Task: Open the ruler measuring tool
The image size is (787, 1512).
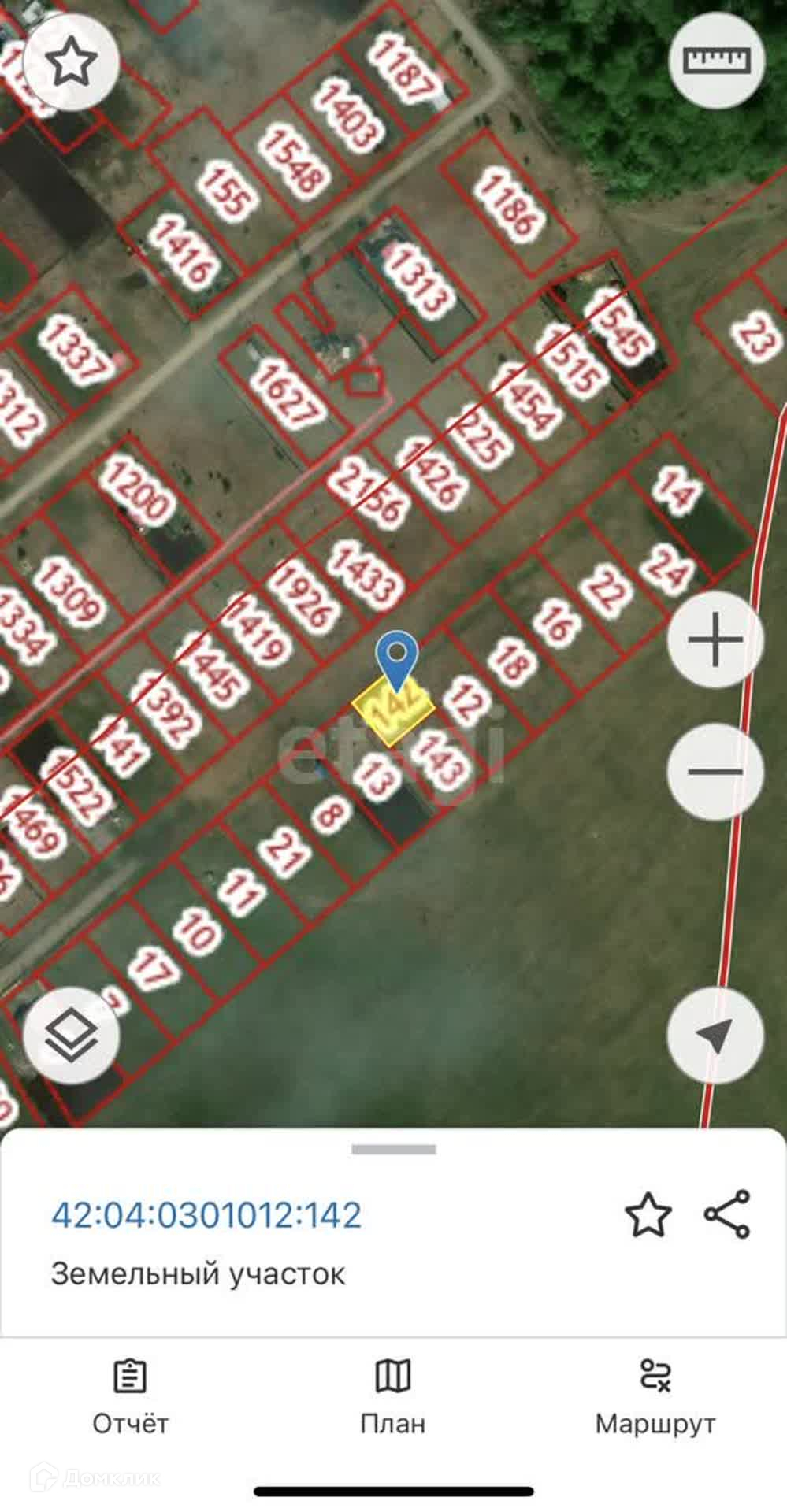Action: [716, 61]
